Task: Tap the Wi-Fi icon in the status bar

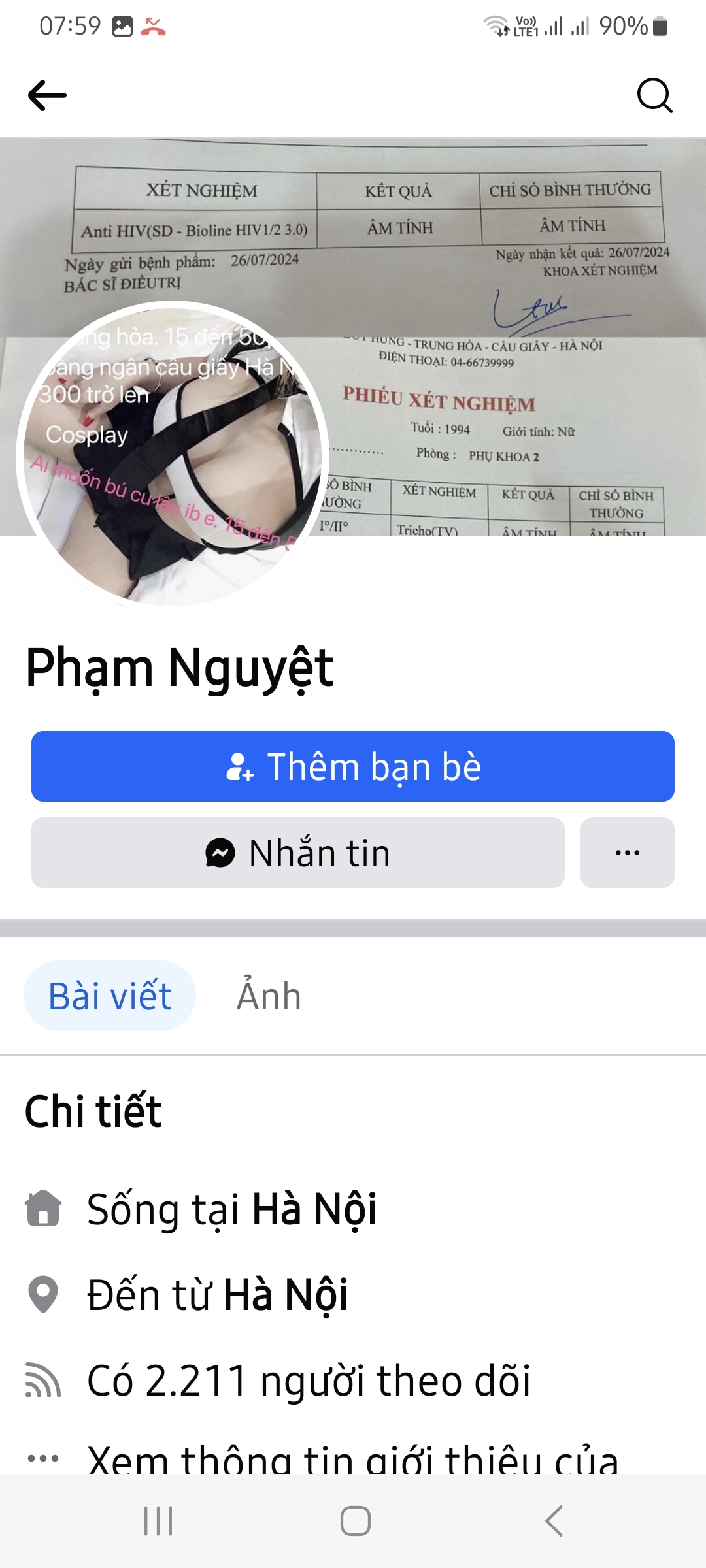Action: coord(497,25)
